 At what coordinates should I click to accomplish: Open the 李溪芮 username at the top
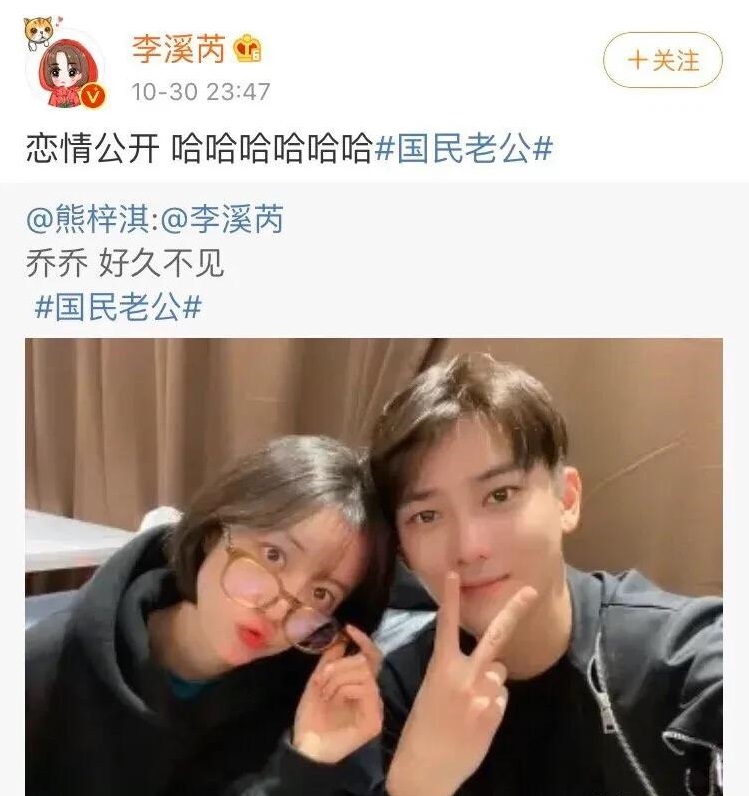[178, 48]
